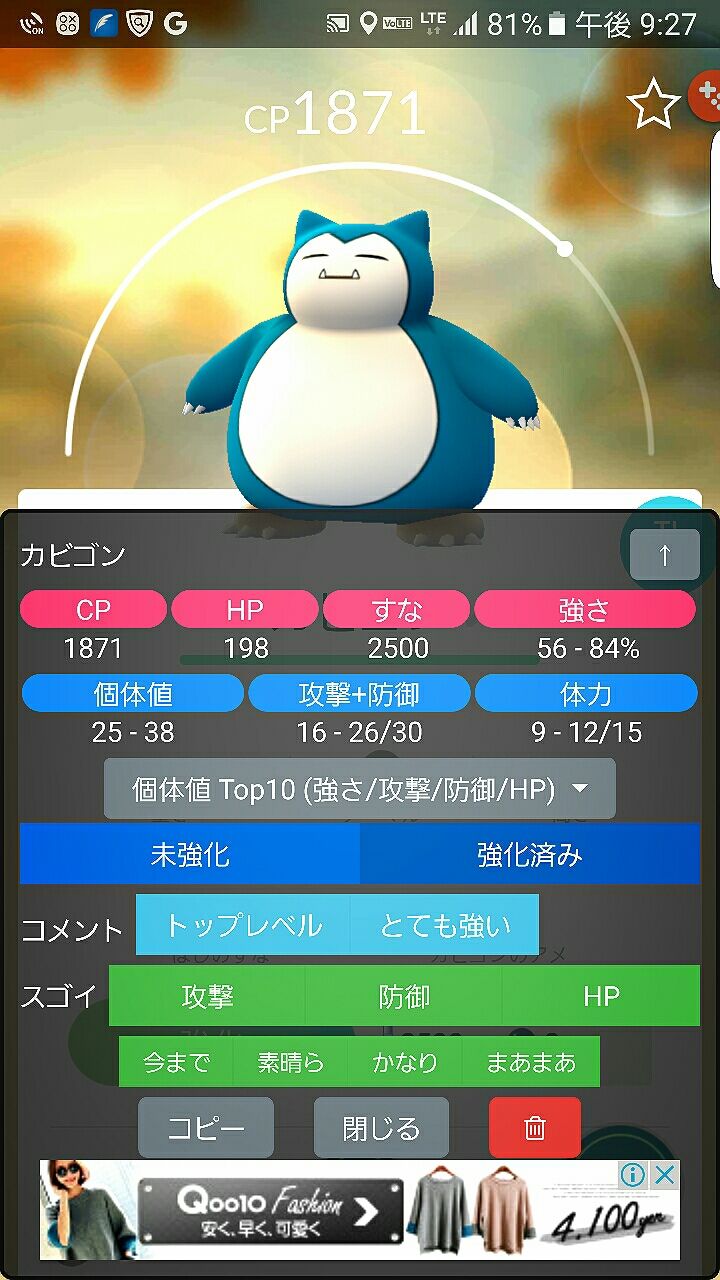Viewport: 720px width, 1280px height.
Task: Open the 個体値 Top10 dropdown
Action: point(360,788)
